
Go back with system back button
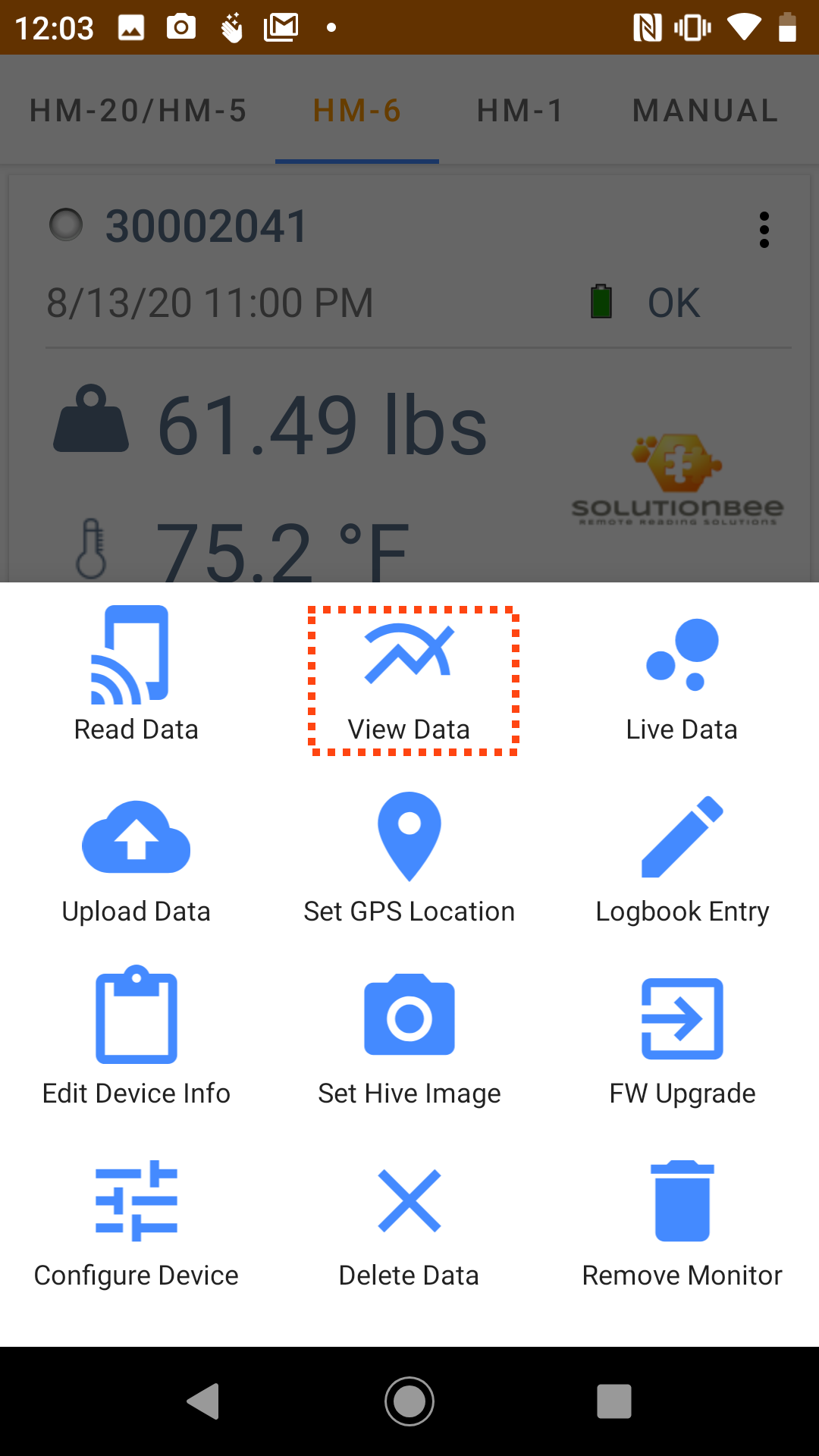[x=203, y=1401]
